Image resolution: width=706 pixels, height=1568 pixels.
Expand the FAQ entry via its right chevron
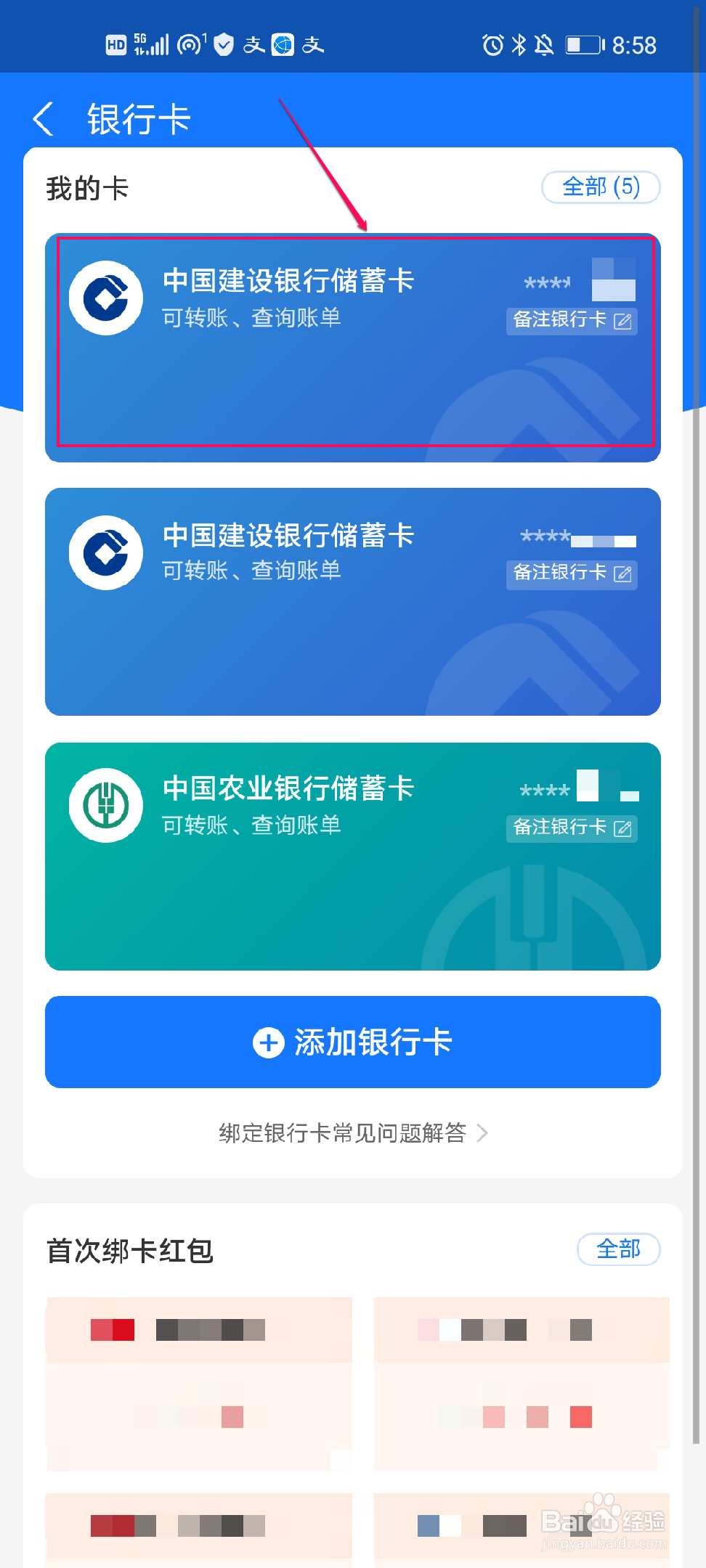[483, 1133]
